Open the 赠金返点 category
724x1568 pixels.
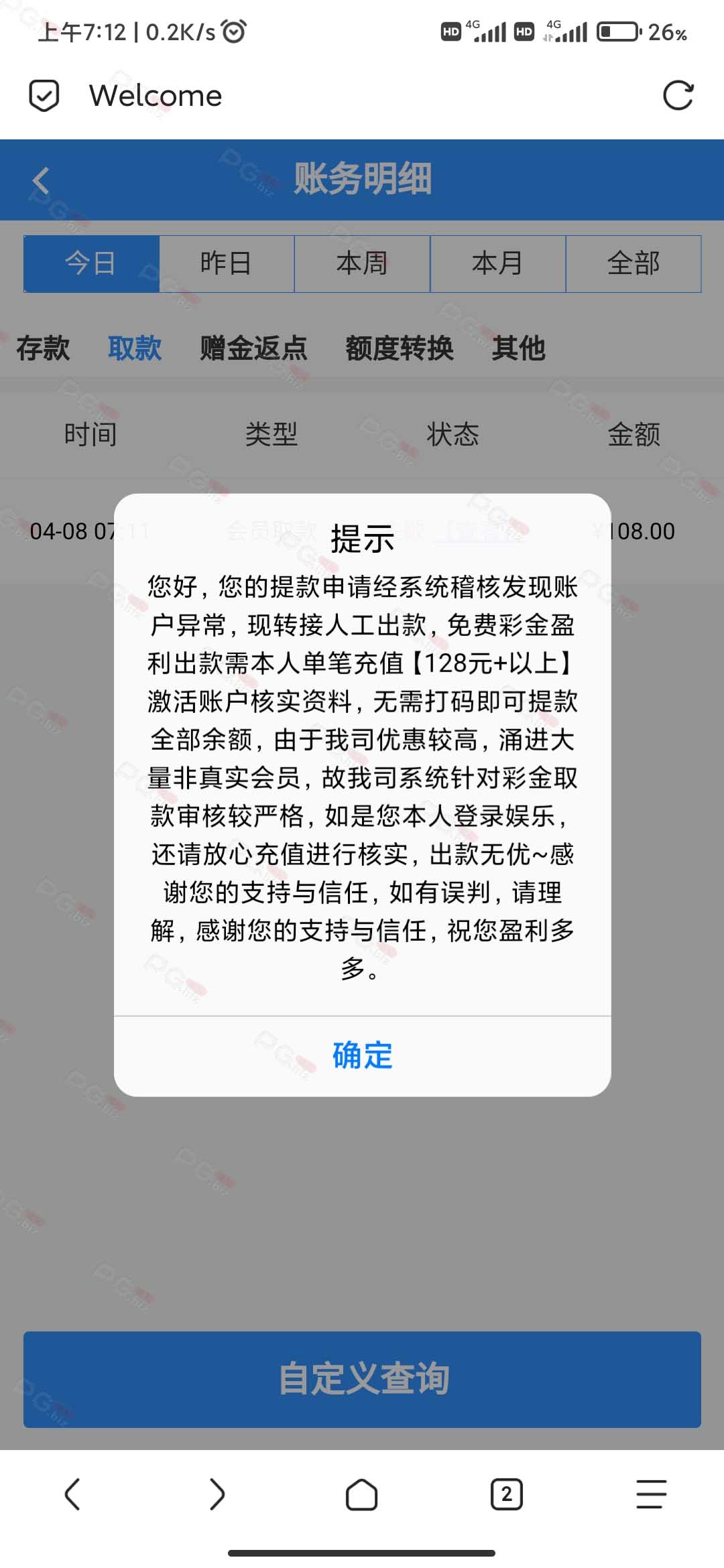point(253,348)
